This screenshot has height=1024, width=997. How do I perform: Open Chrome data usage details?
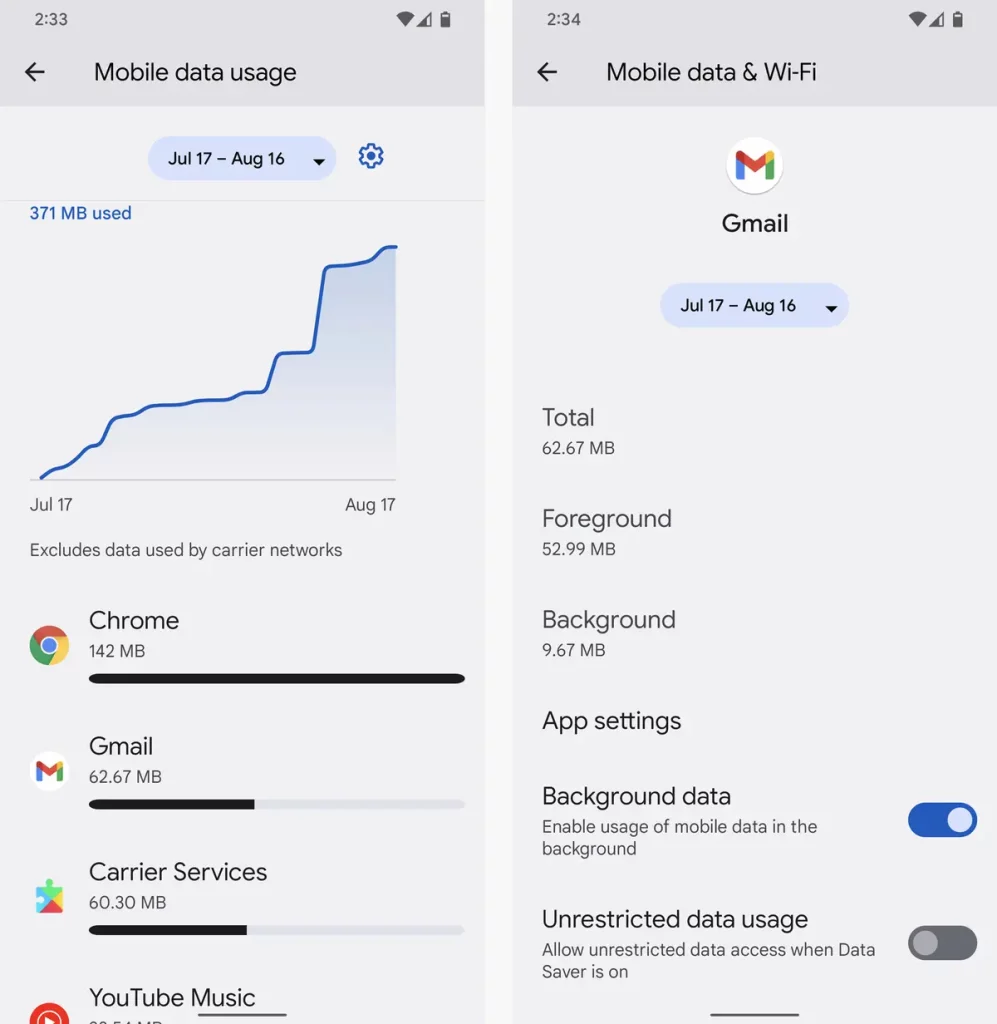[245, 645]
